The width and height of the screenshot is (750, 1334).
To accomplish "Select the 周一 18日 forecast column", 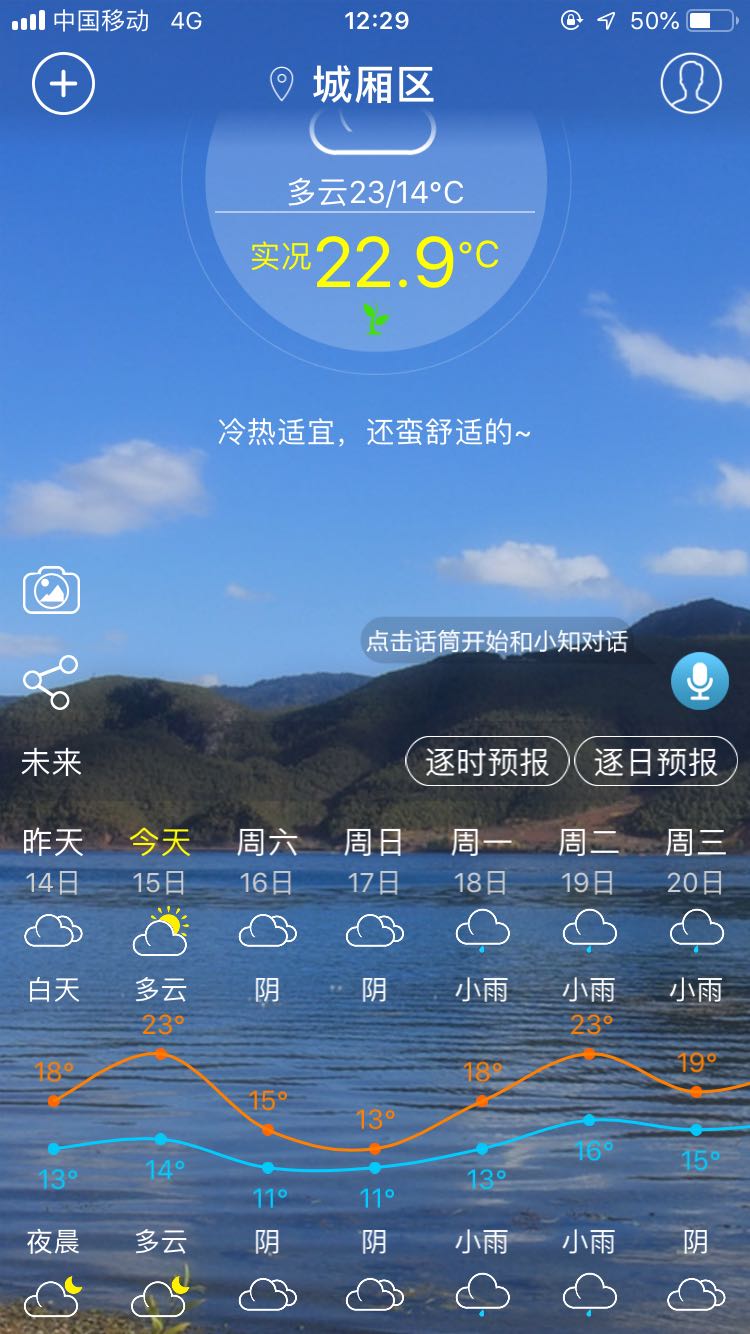I will click(x=482, y=860).
